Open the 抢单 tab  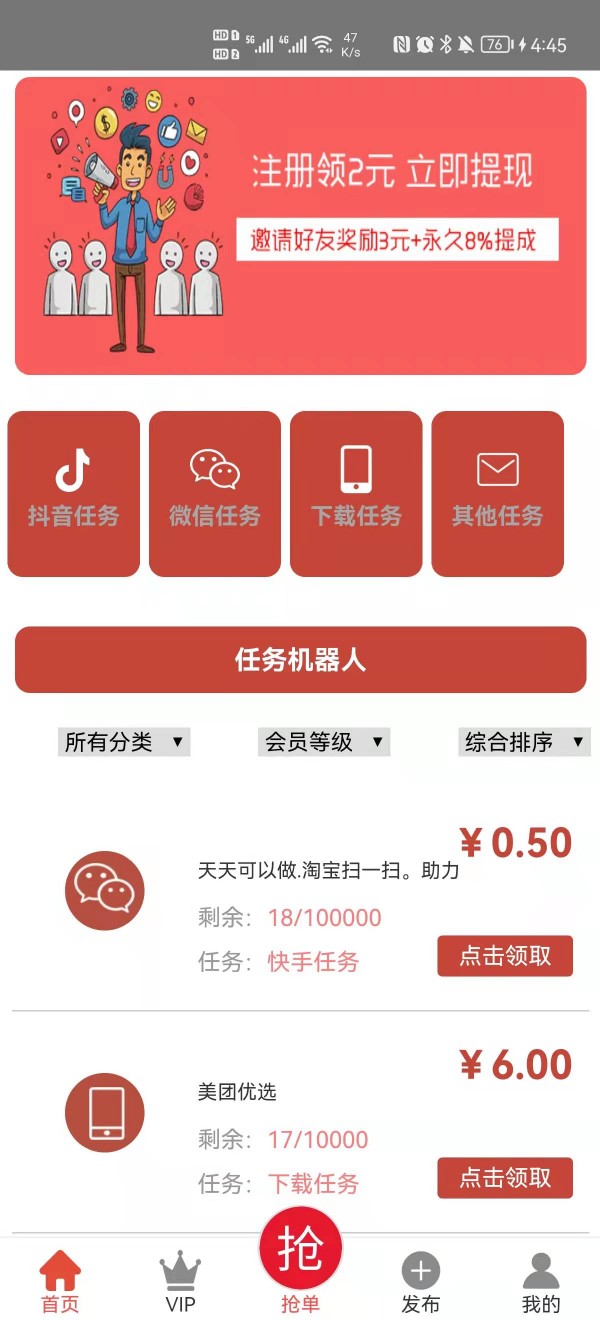pos(300,1260)
